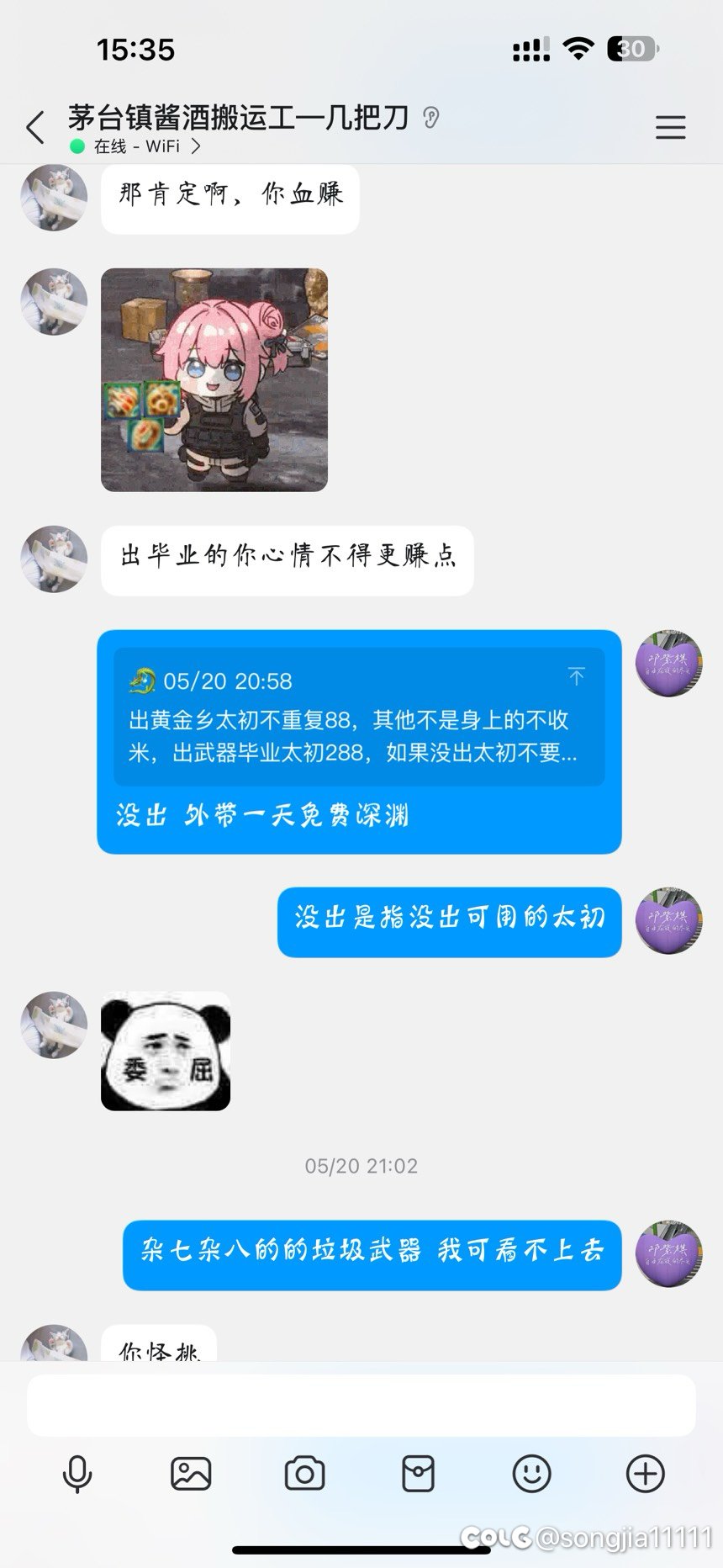Open the photo gallery picker
723x1568 pixels.
[x=191, y=1474]
